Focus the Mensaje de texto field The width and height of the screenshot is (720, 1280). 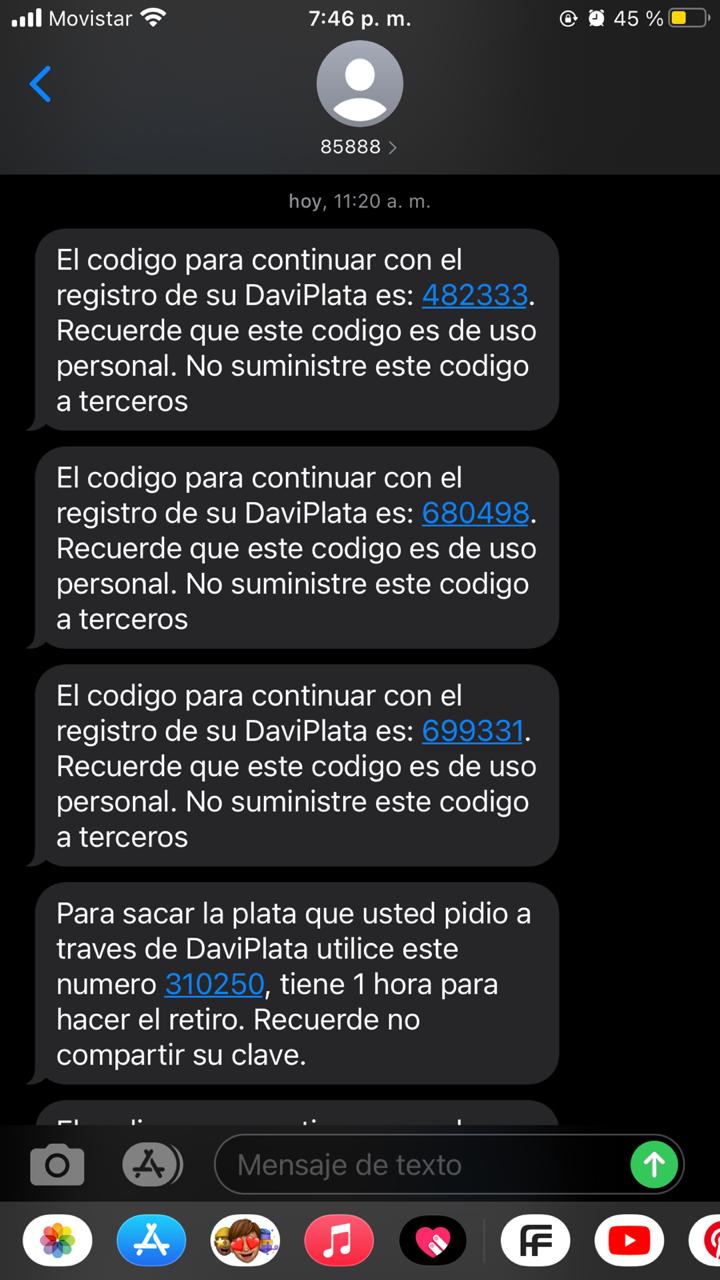coord(420,1165)
